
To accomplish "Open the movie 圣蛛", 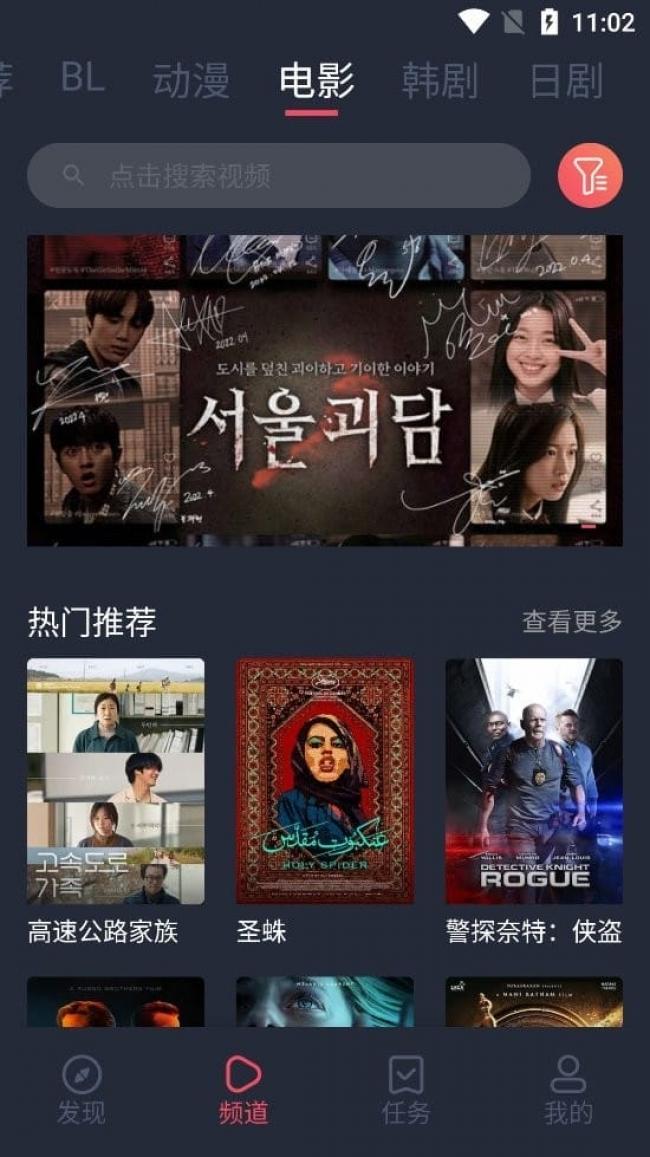I will click(x=324, y=781).
